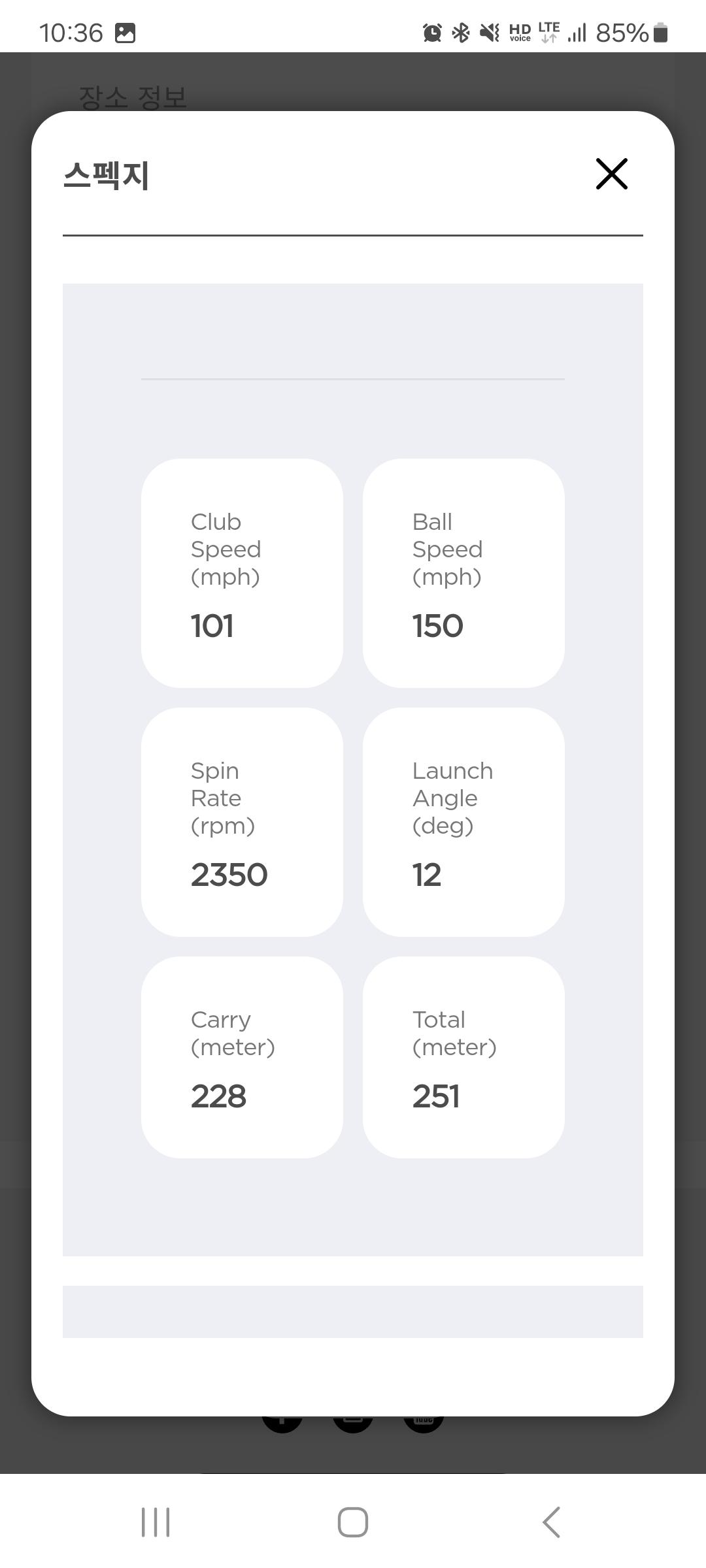This screenshot has width=706, height=1568.
Task: Close the 스펙지 spec dialog
Action: pyautogui.click(x=612, y=174)
